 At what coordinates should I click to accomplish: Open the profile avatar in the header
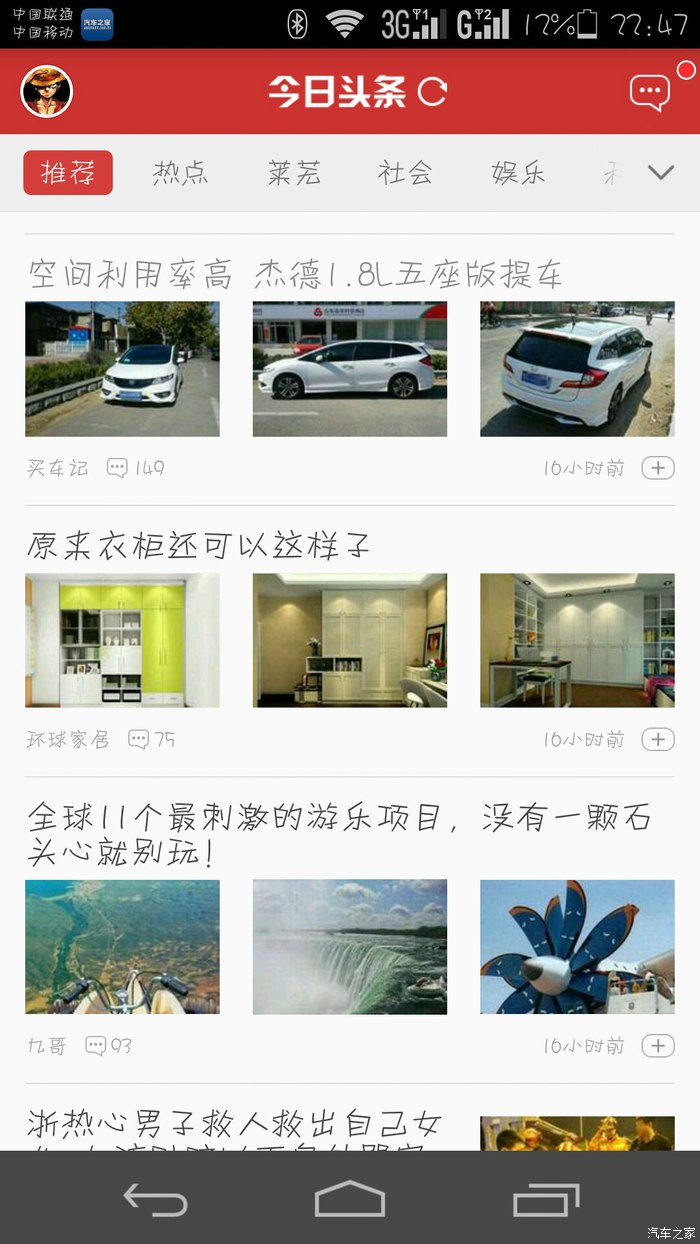click(x=47, y=91)
